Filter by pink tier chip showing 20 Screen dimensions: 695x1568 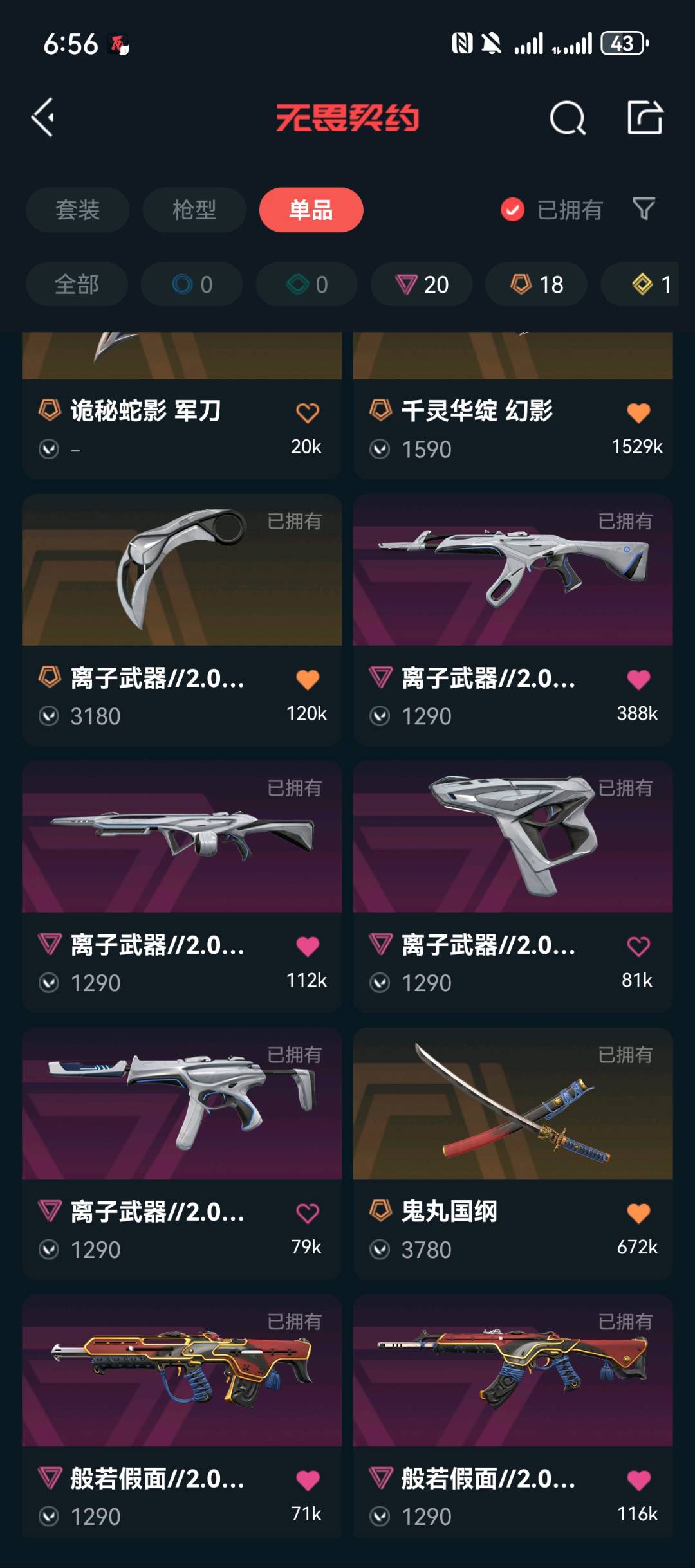pyautogui.click(x=422, y=284)
